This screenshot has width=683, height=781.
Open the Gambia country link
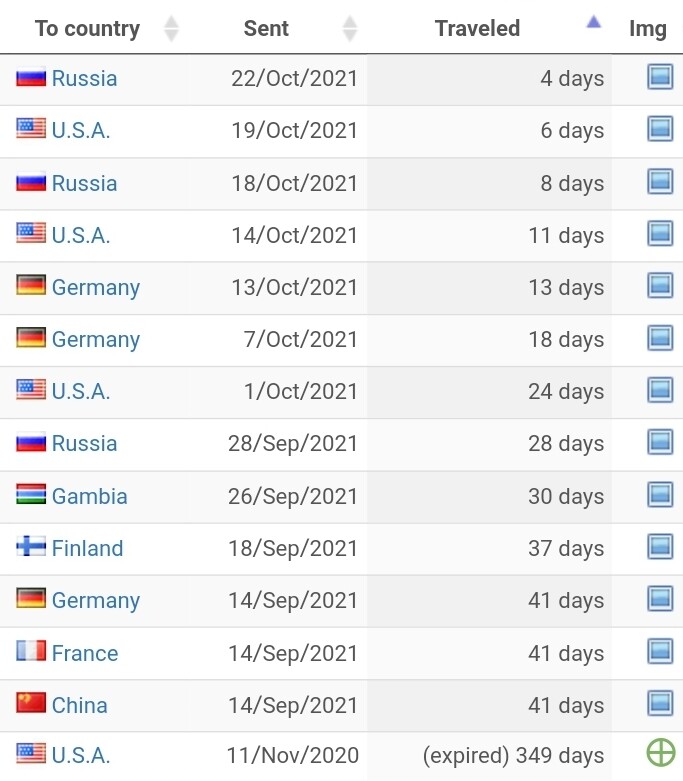tap(89, 496)
